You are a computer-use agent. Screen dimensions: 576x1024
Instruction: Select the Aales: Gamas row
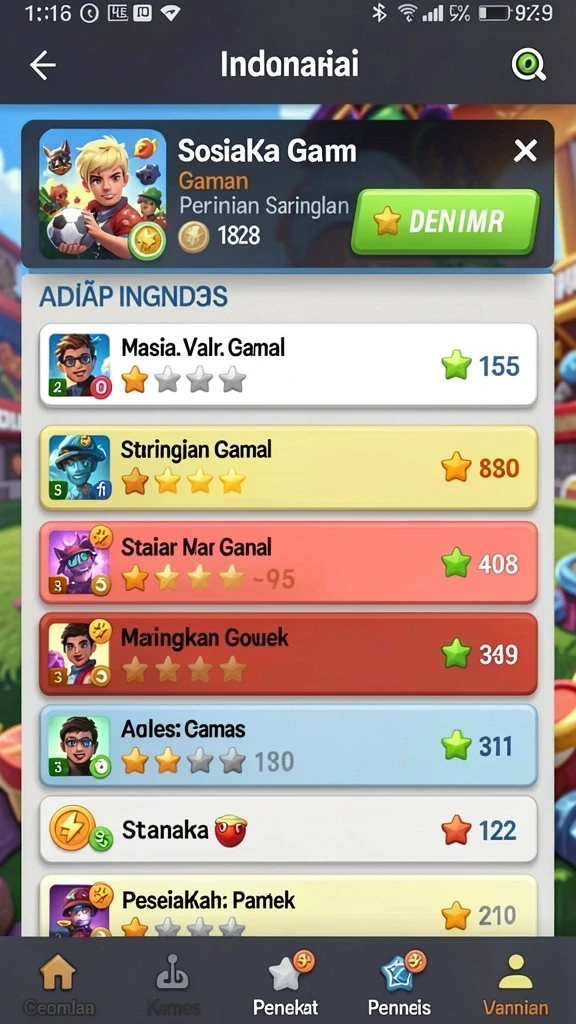tap(288, 745)
